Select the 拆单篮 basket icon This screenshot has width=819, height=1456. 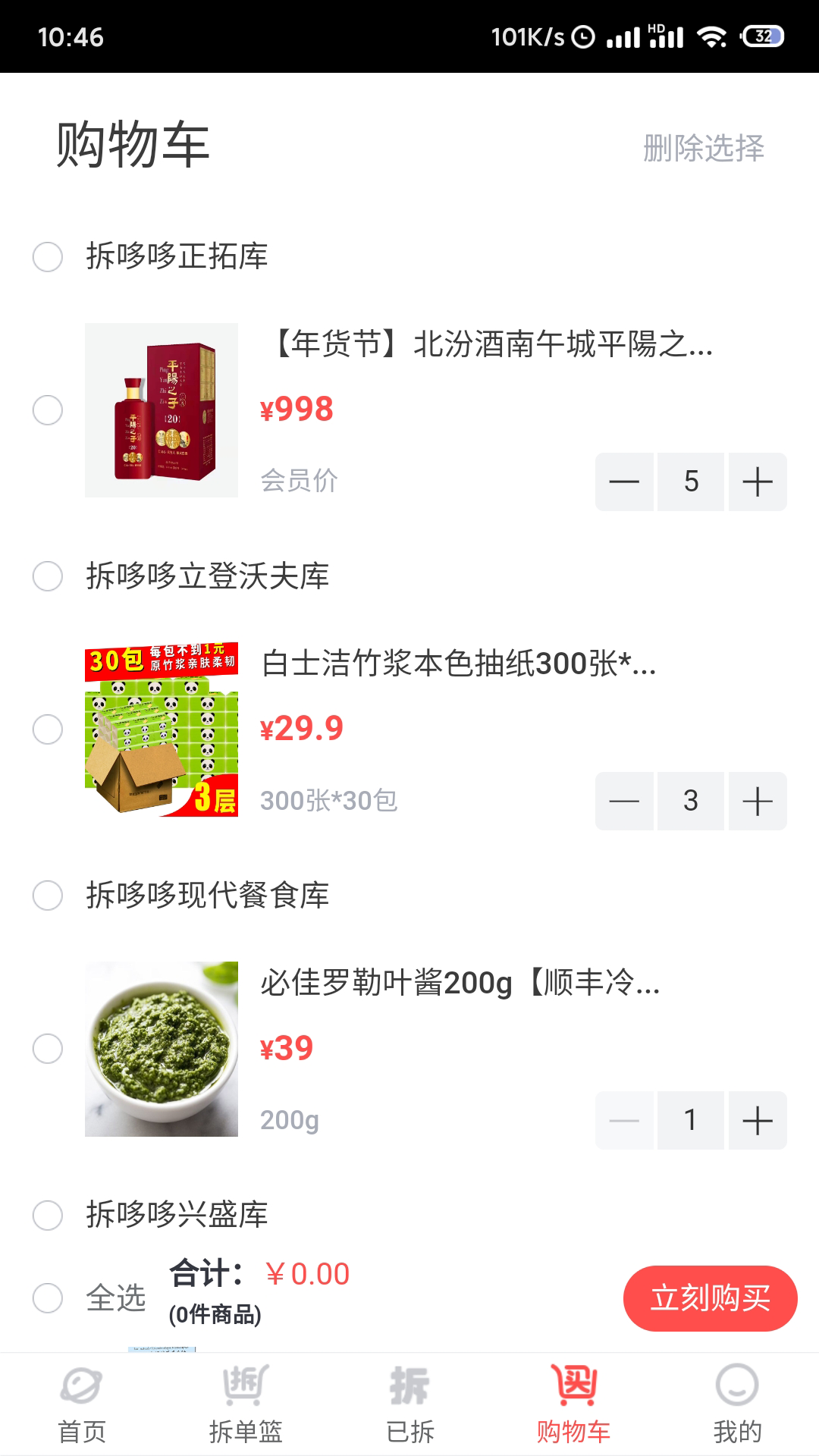point(246,1389)
